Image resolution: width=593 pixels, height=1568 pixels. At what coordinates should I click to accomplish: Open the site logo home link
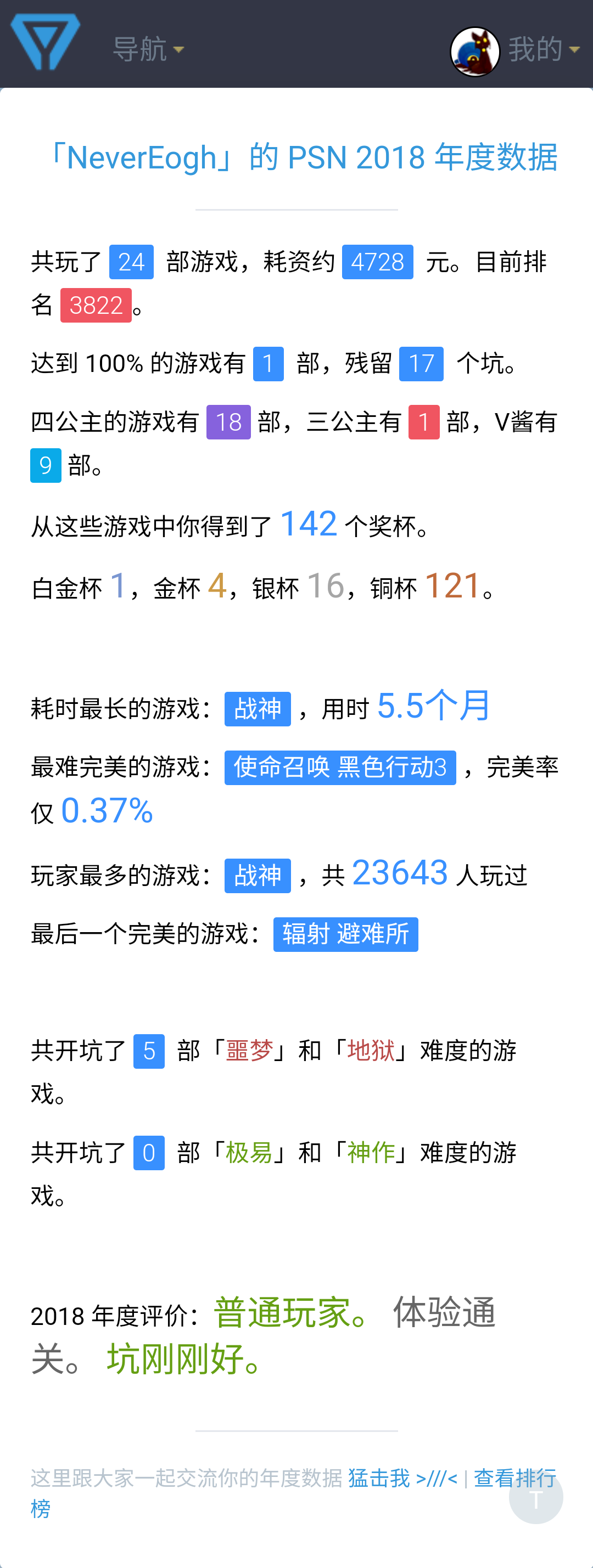point(45,41)
